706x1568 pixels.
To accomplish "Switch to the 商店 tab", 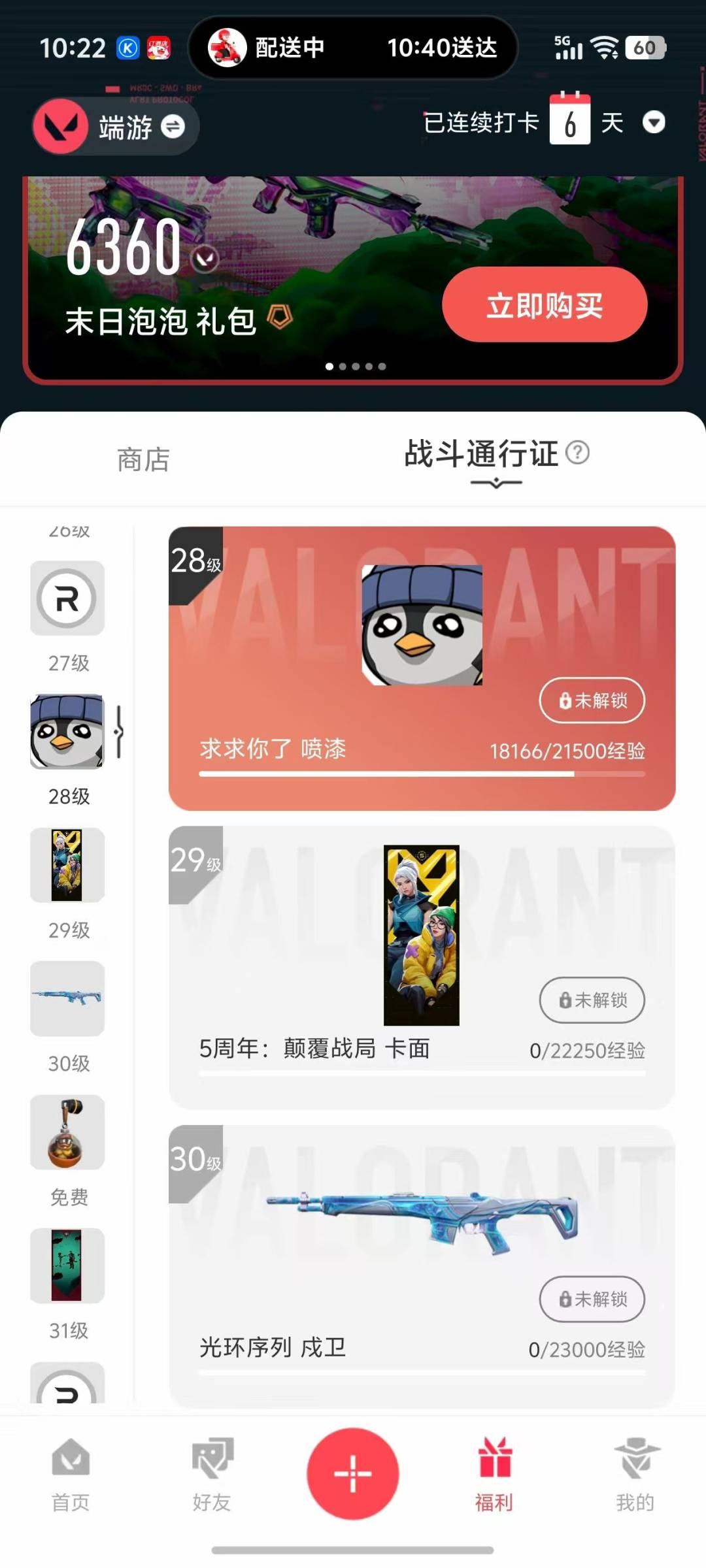I will 143,459.
